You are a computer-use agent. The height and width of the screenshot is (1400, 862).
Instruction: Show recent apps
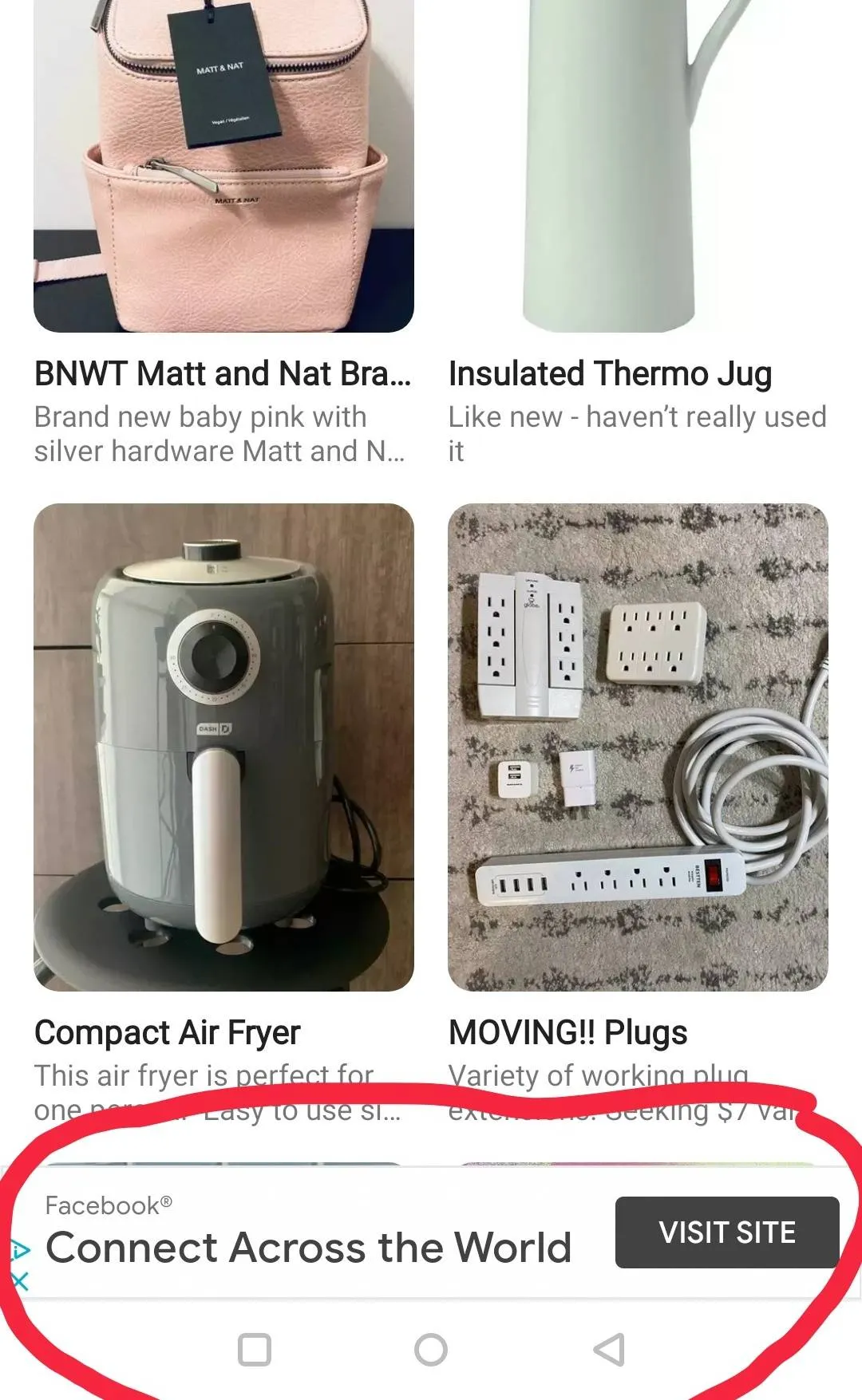[x=255, y=1350]
